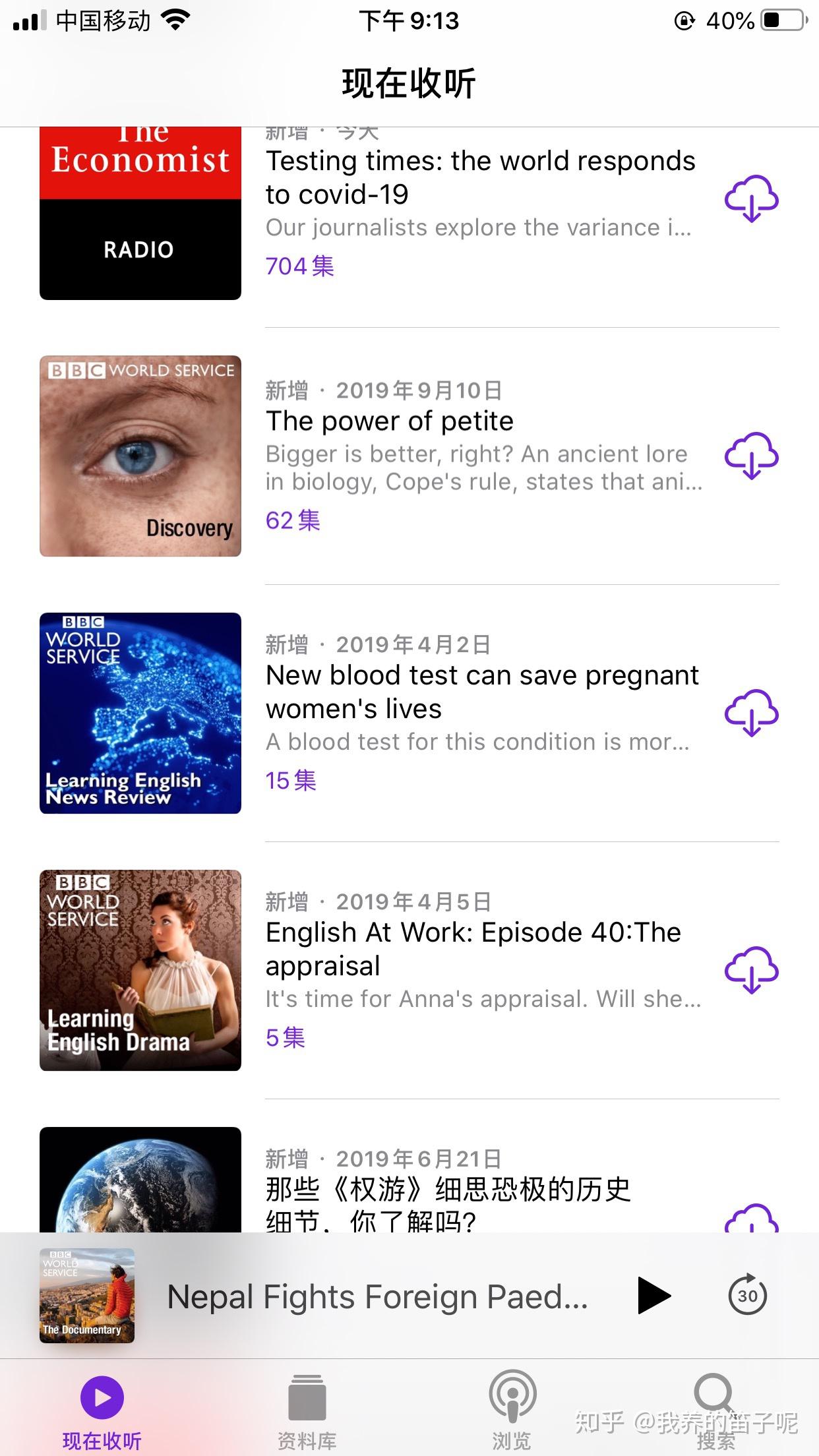819x1456 pixels.
Task: Download 'The power of petite' episode
Action: coord(751,456)
